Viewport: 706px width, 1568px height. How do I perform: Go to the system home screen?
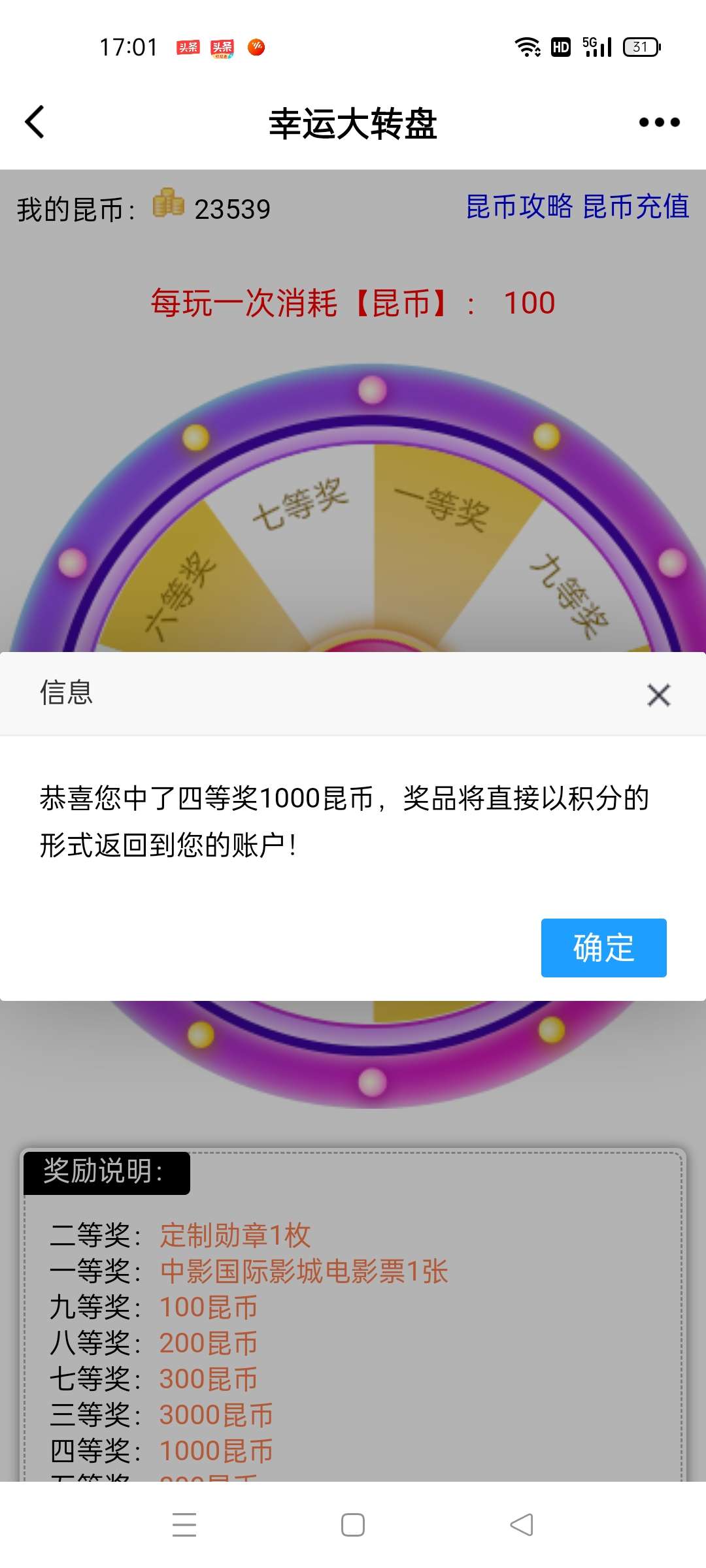tap(353, 1525)
